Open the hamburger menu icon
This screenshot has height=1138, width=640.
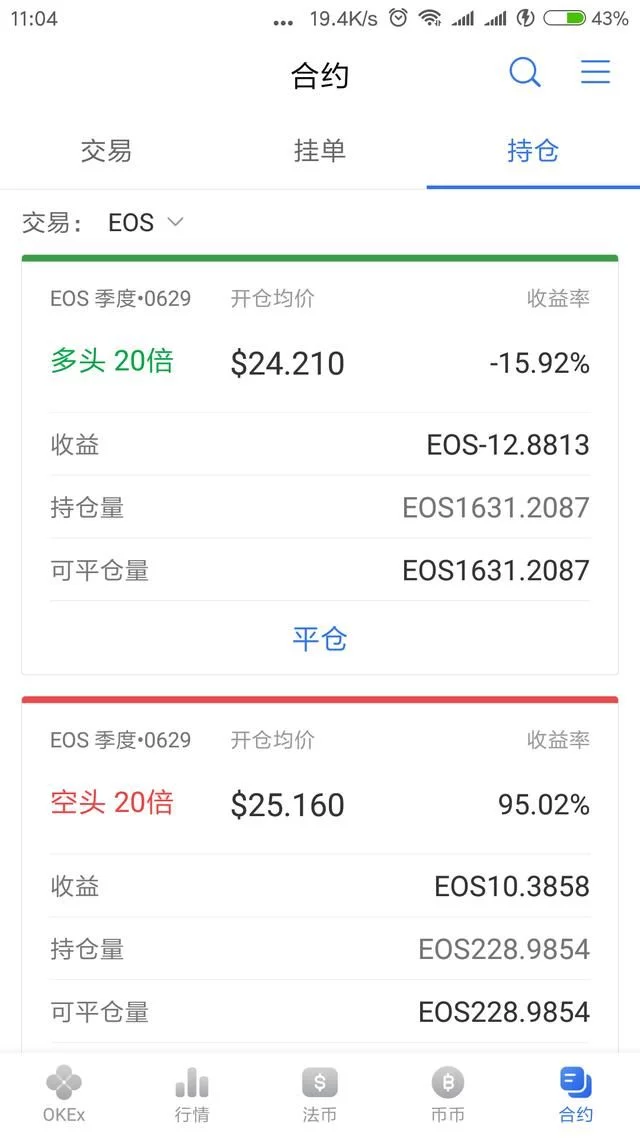pyautogui.click(x=596, y=72)
